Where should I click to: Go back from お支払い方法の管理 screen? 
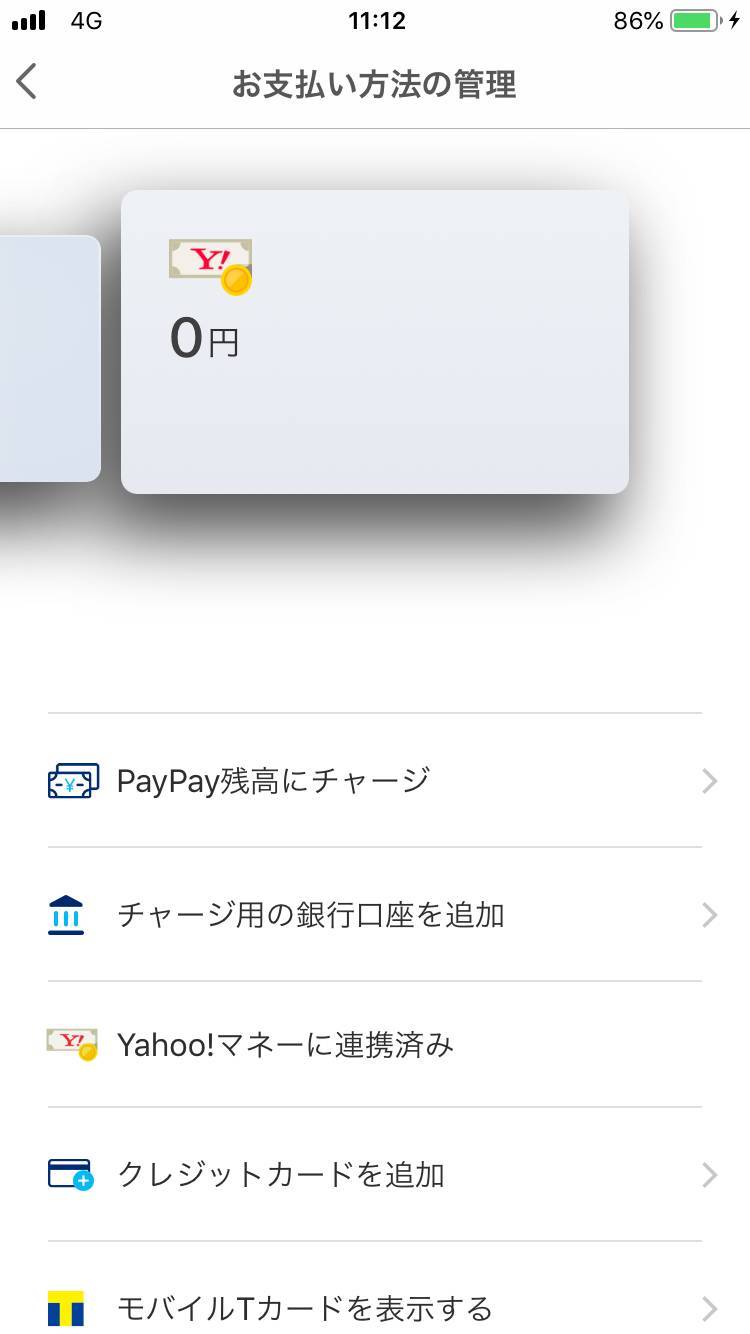(28, 82)
